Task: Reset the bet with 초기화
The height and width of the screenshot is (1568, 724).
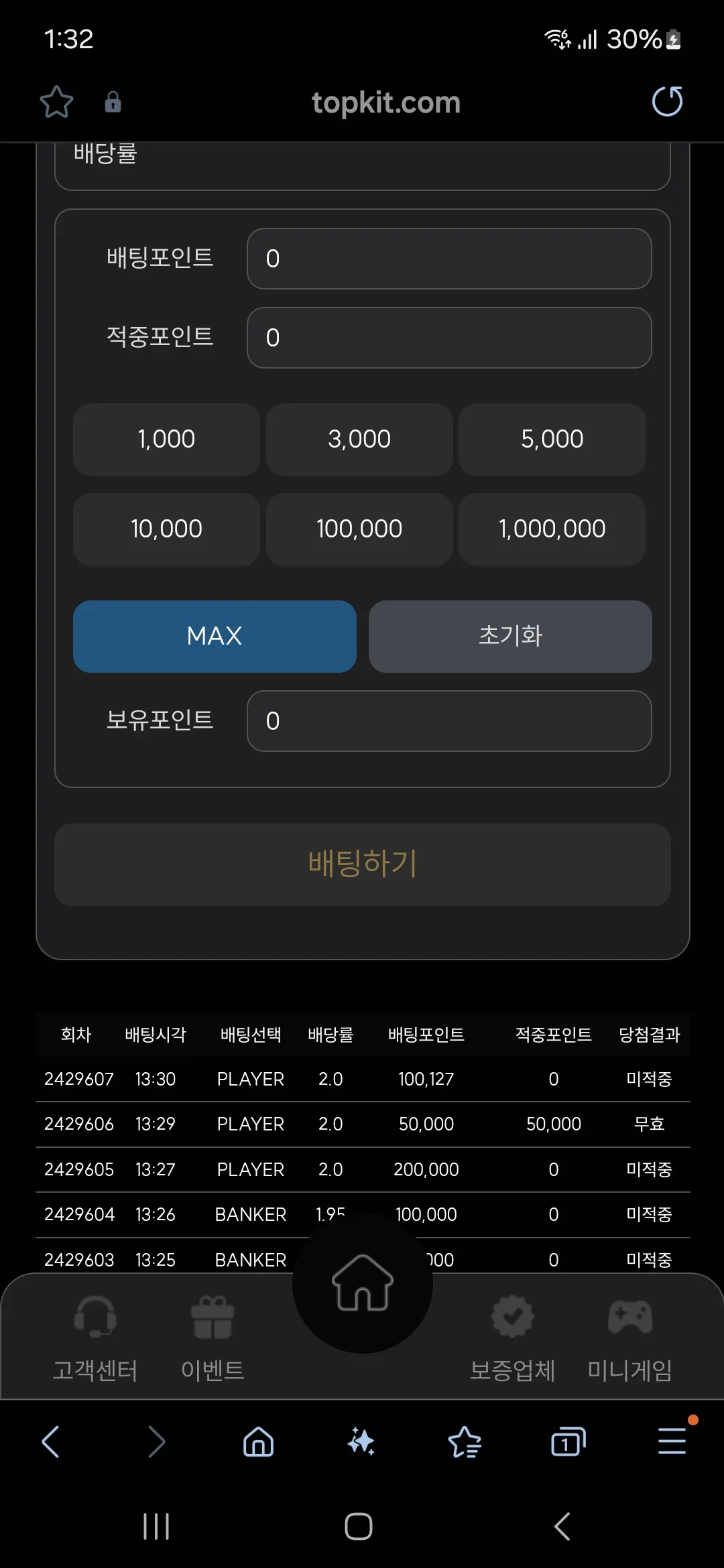Action: (510, 636)
